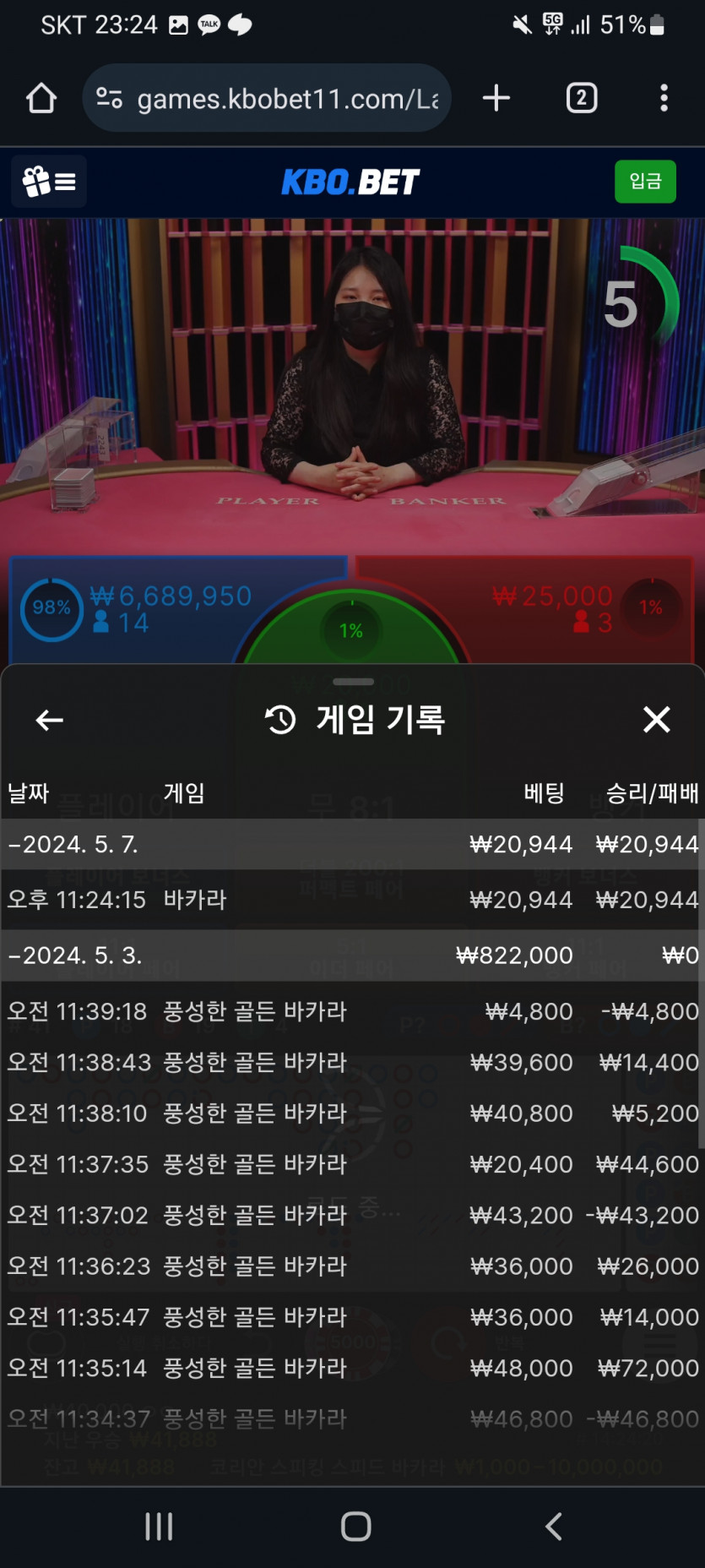Screen dimensions: 705x1568
Task: Tap the system back button
Action: pos(553,1526)
